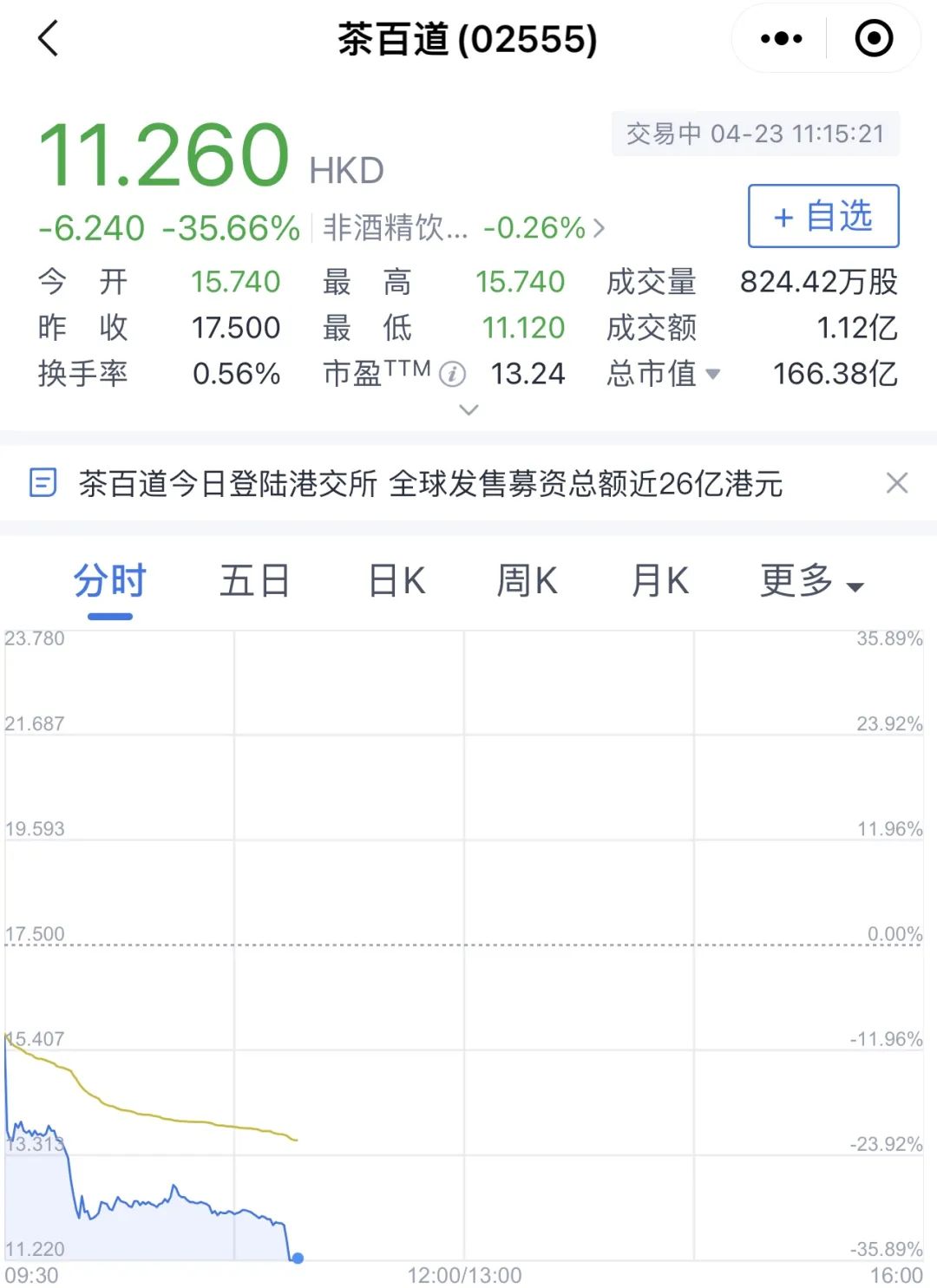
Task: Select the 分时 chart tab
Action: pos(109,581)
